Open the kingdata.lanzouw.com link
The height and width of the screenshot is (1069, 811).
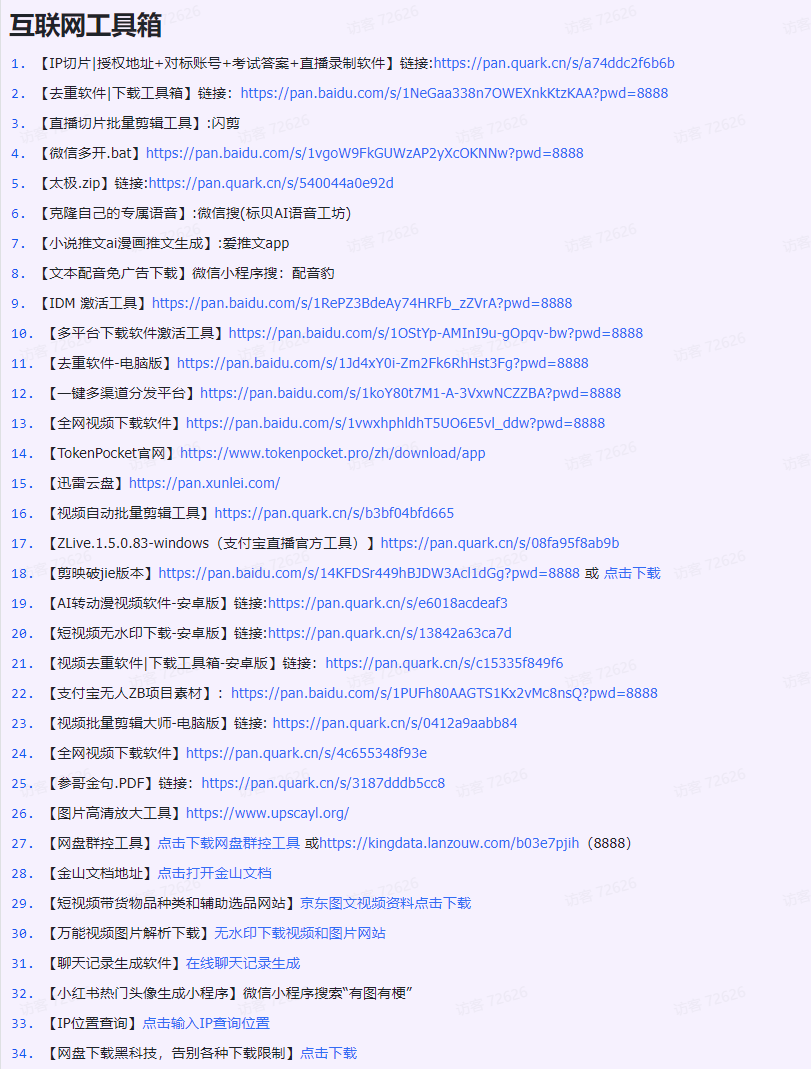[x=448, y=843]
